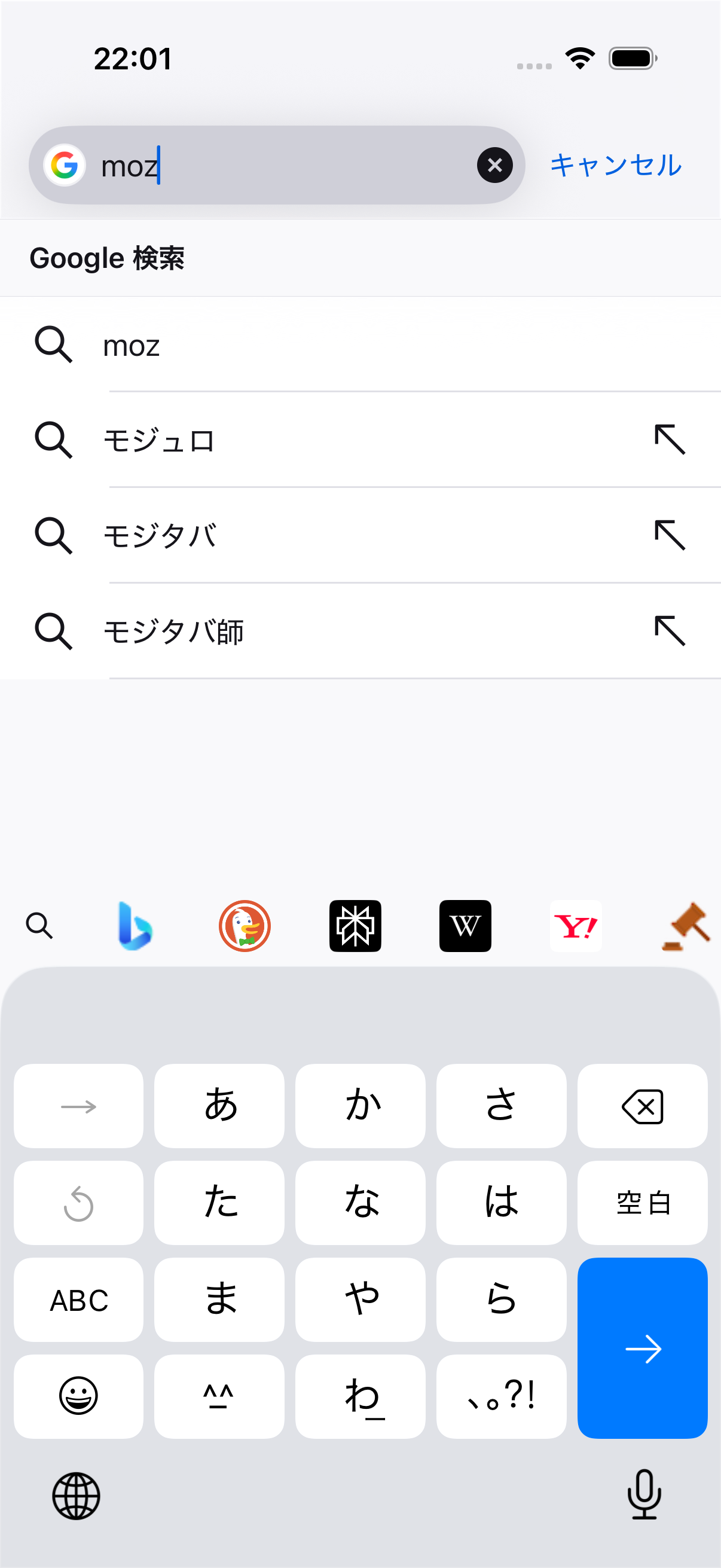Screen dimensions: 721x1568
Task: Search moz on Wikipedia
Action: (x=466, y=926)
